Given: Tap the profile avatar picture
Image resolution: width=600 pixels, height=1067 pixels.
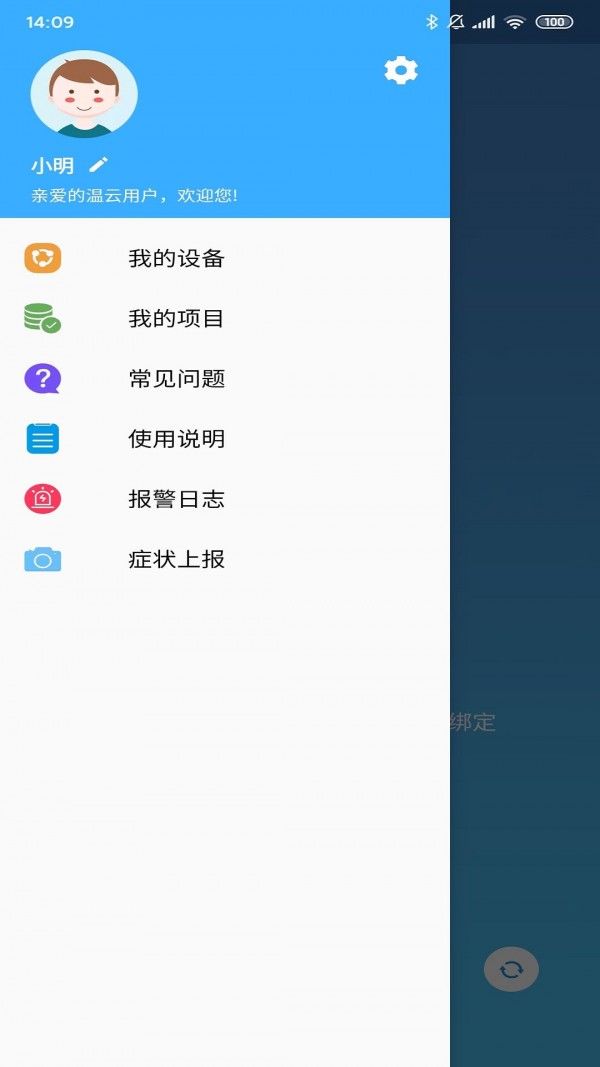Looking at the screenshot, I should click(x=84, y=94).
